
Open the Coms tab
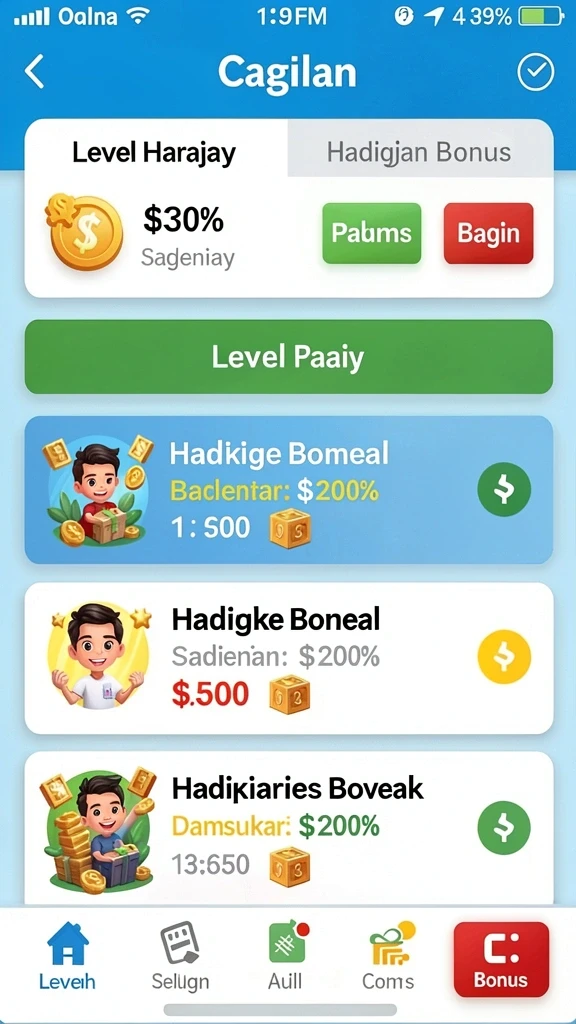click(390, 956)
